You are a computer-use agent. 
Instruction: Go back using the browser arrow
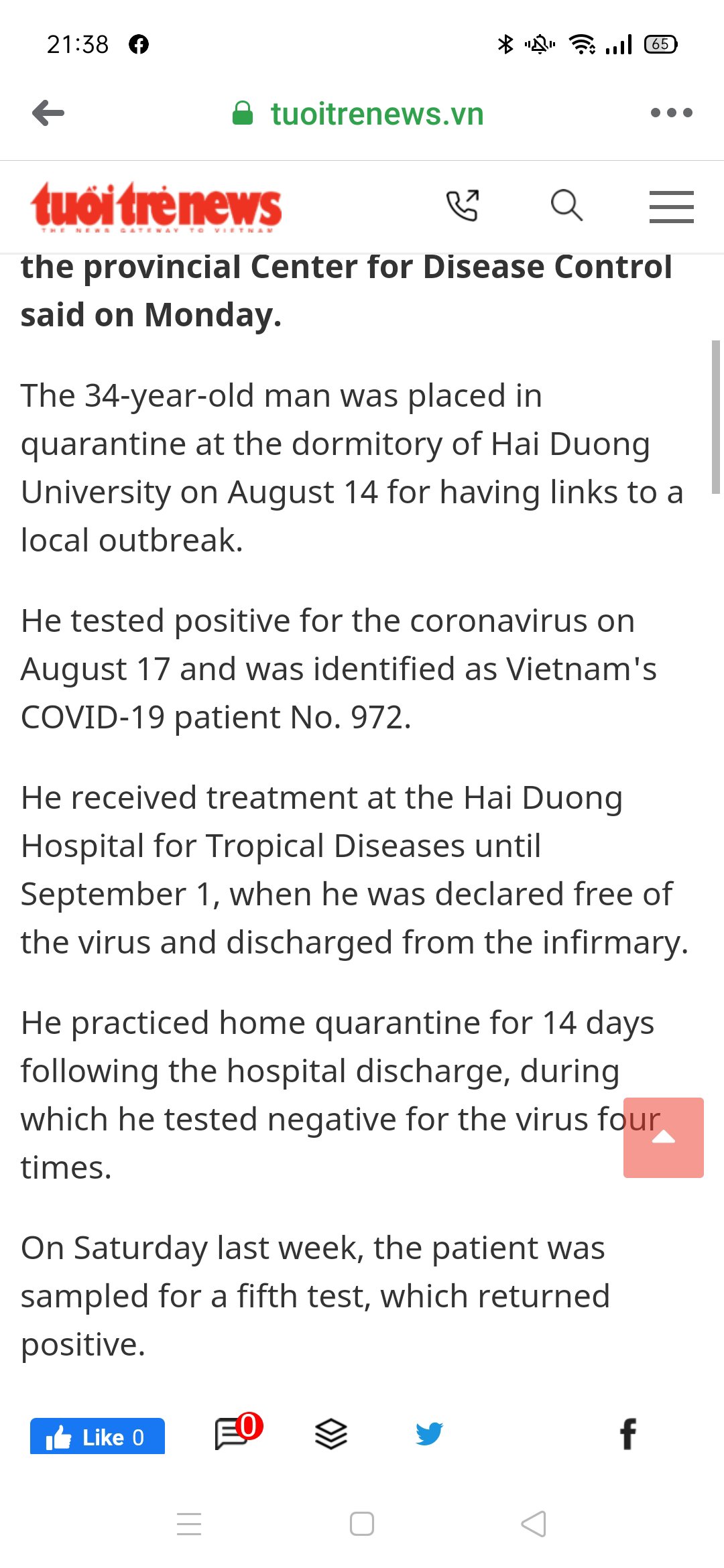[x=48, y=113]
